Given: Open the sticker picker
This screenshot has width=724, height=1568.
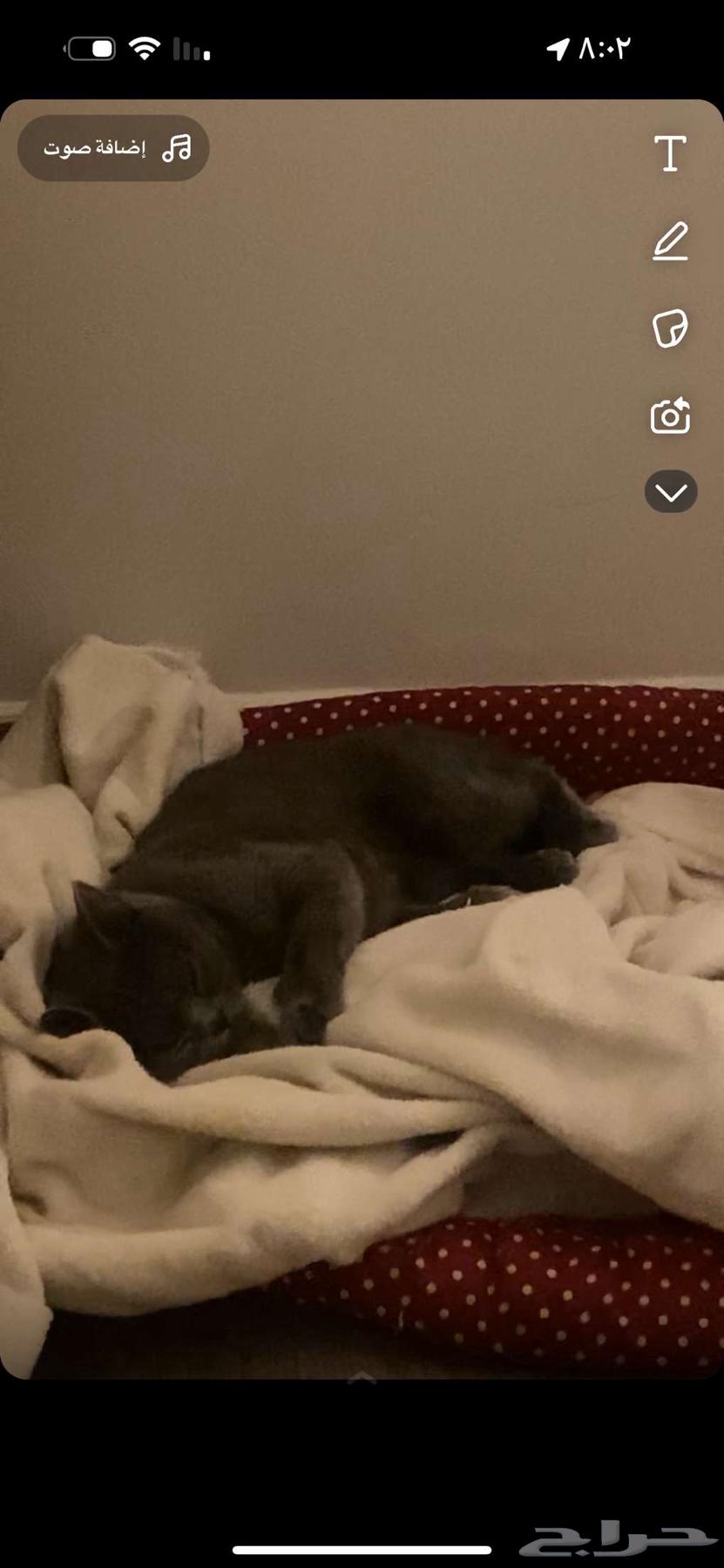Looking at the screenshot, I should pos(670,328).
